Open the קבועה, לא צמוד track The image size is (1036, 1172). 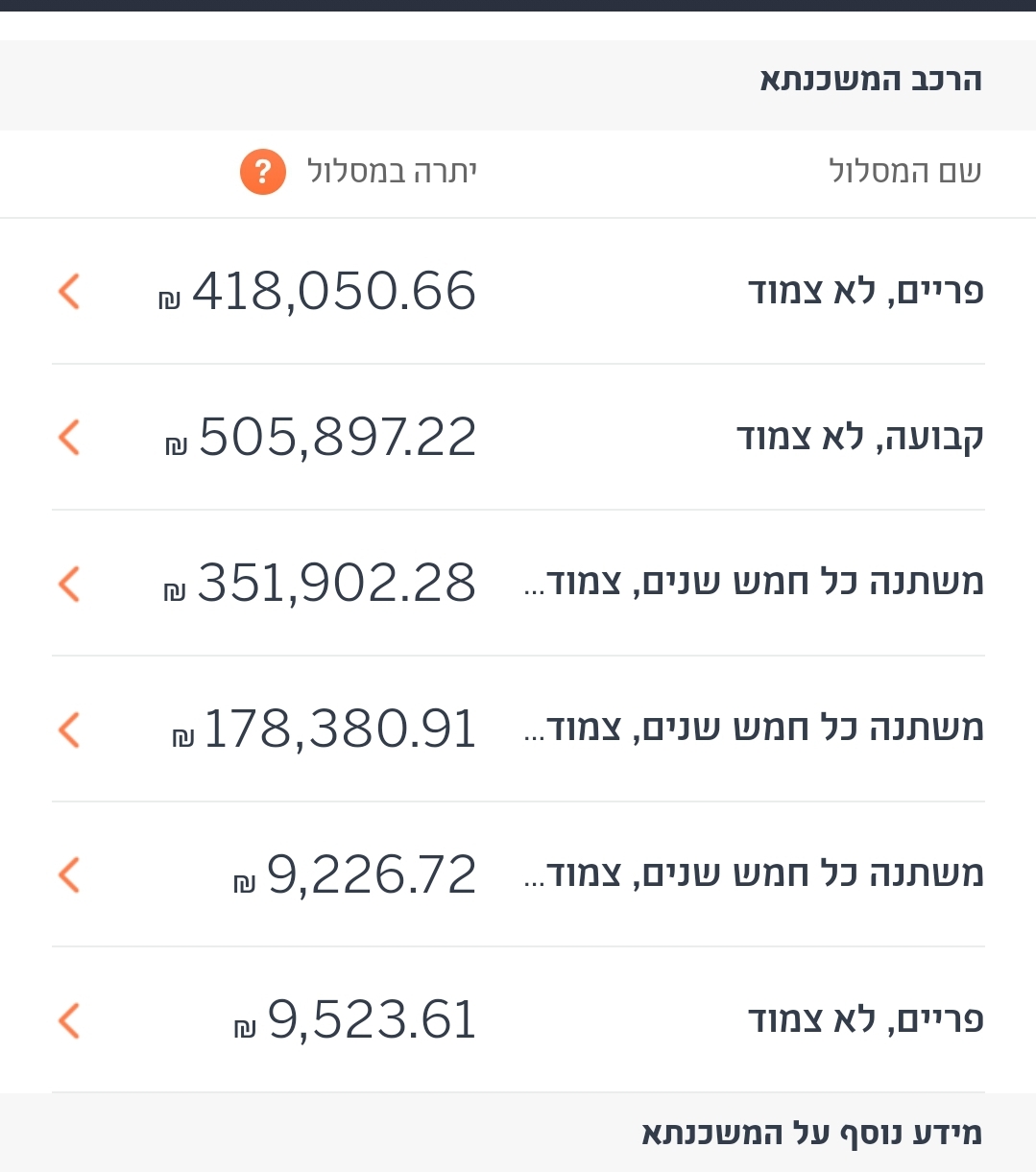point(69,437)
